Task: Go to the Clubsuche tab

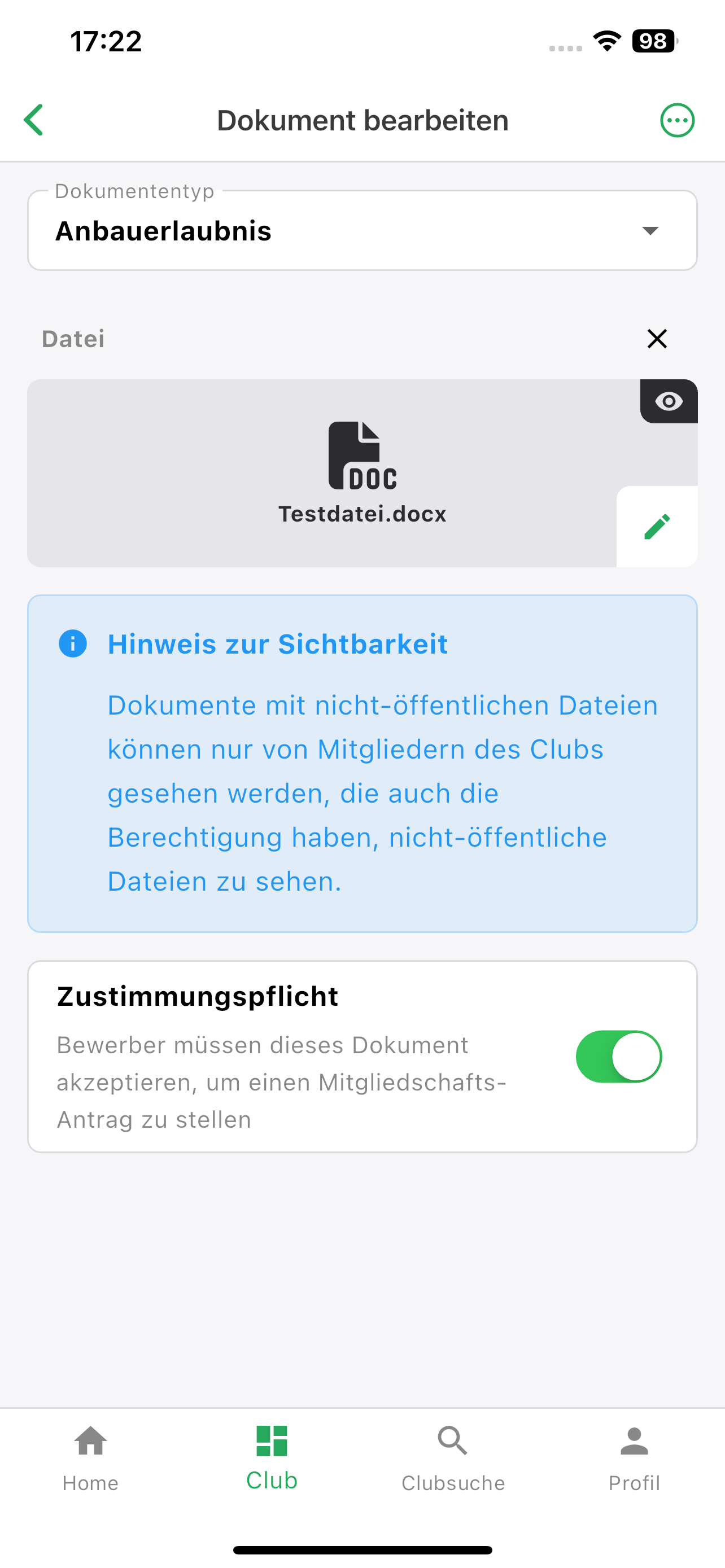Action: pos(453,1458)
